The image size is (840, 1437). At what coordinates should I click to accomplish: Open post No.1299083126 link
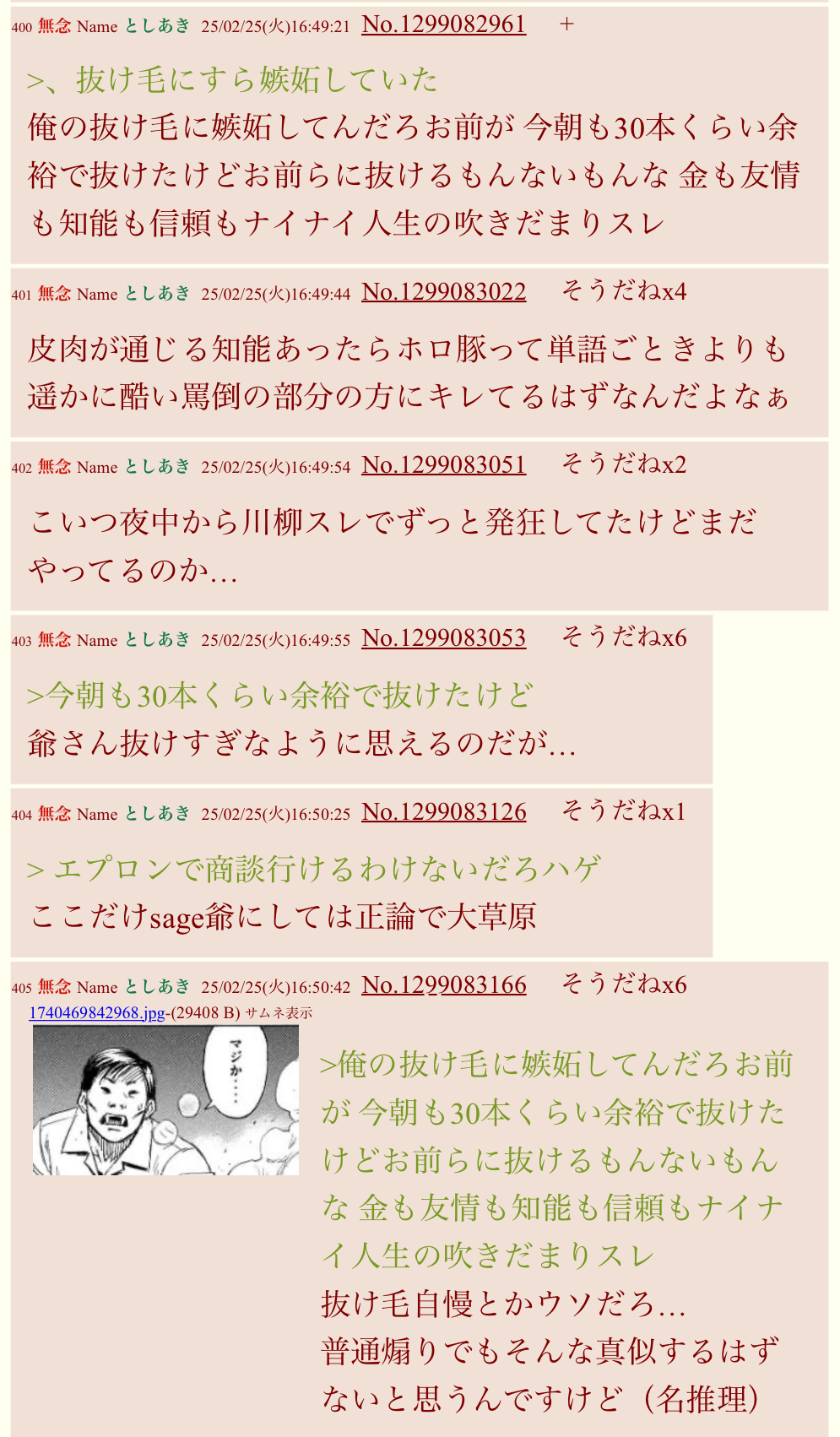click(x=444, y=812)
